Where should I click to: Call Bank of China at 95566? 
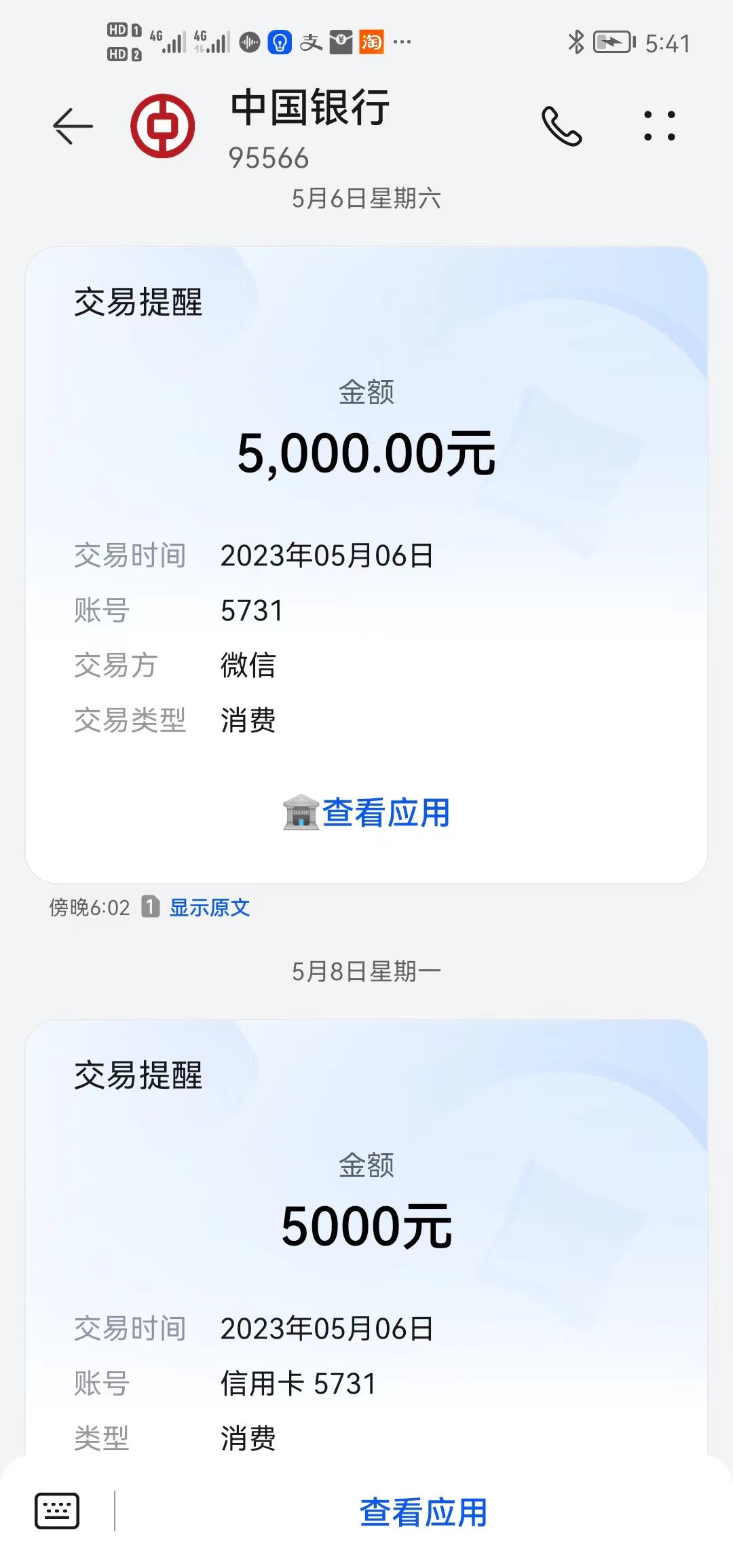[562, 126]
